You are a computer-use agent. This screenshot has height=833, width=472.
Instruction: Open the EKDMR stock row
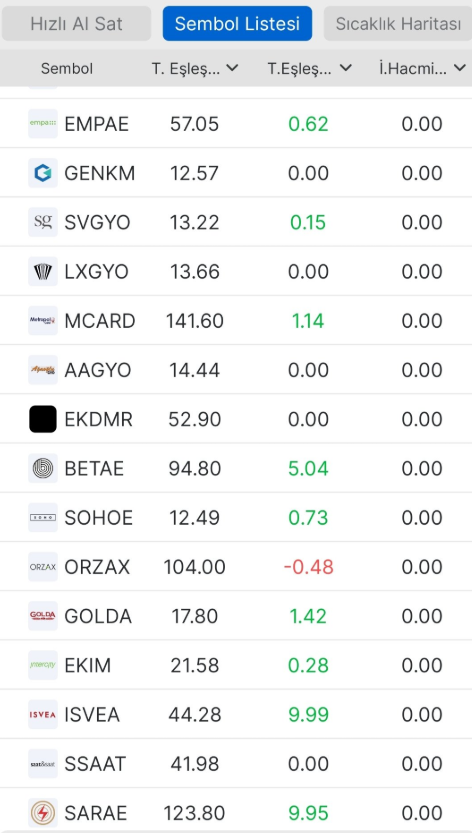click(x=236, y=419)
